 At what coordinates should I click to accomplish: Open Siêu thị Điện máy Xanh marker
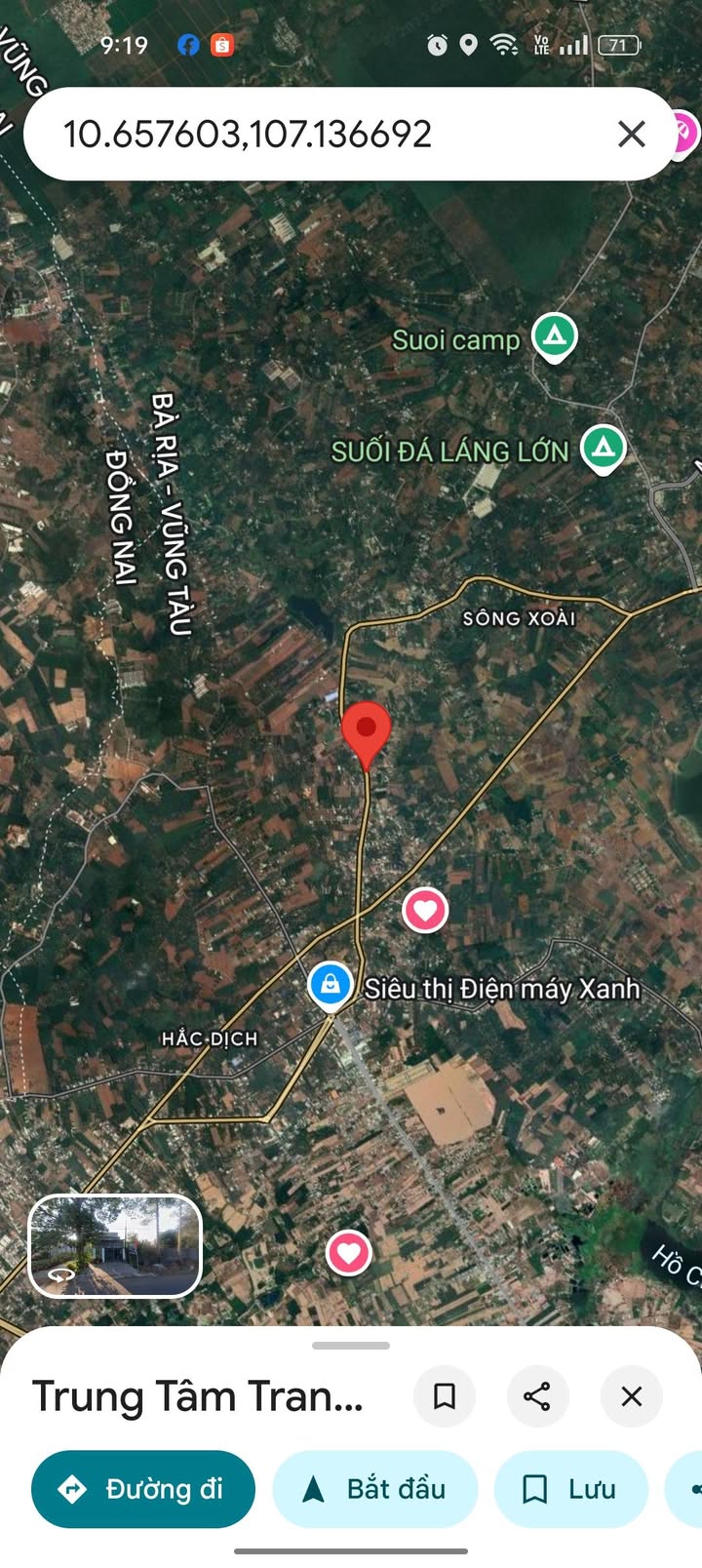point(331,985)
